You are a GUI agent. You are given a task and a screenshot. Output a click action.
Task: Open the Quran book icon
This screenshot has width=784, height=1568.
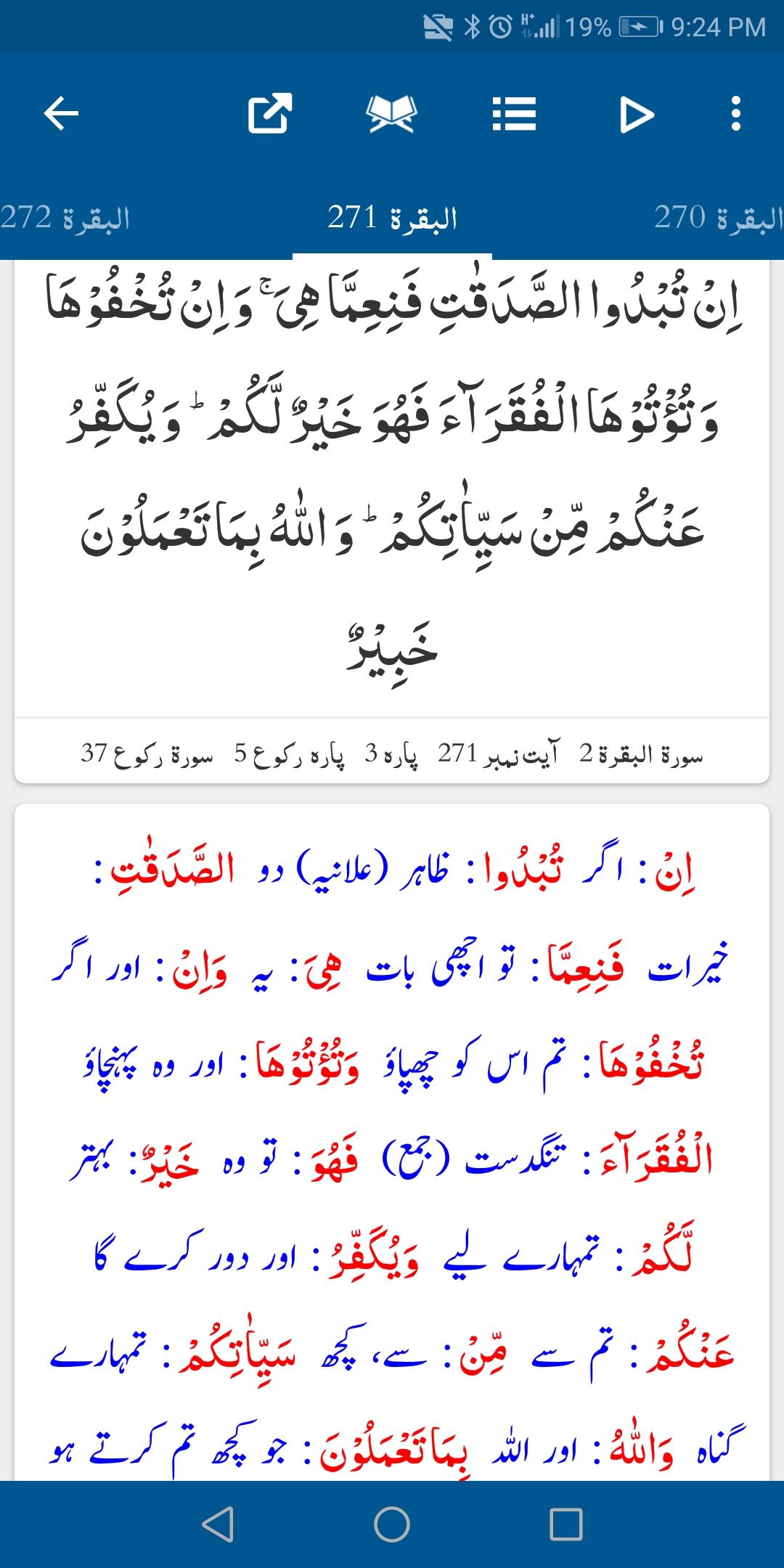pyautogui.click(x=392, y=114)
